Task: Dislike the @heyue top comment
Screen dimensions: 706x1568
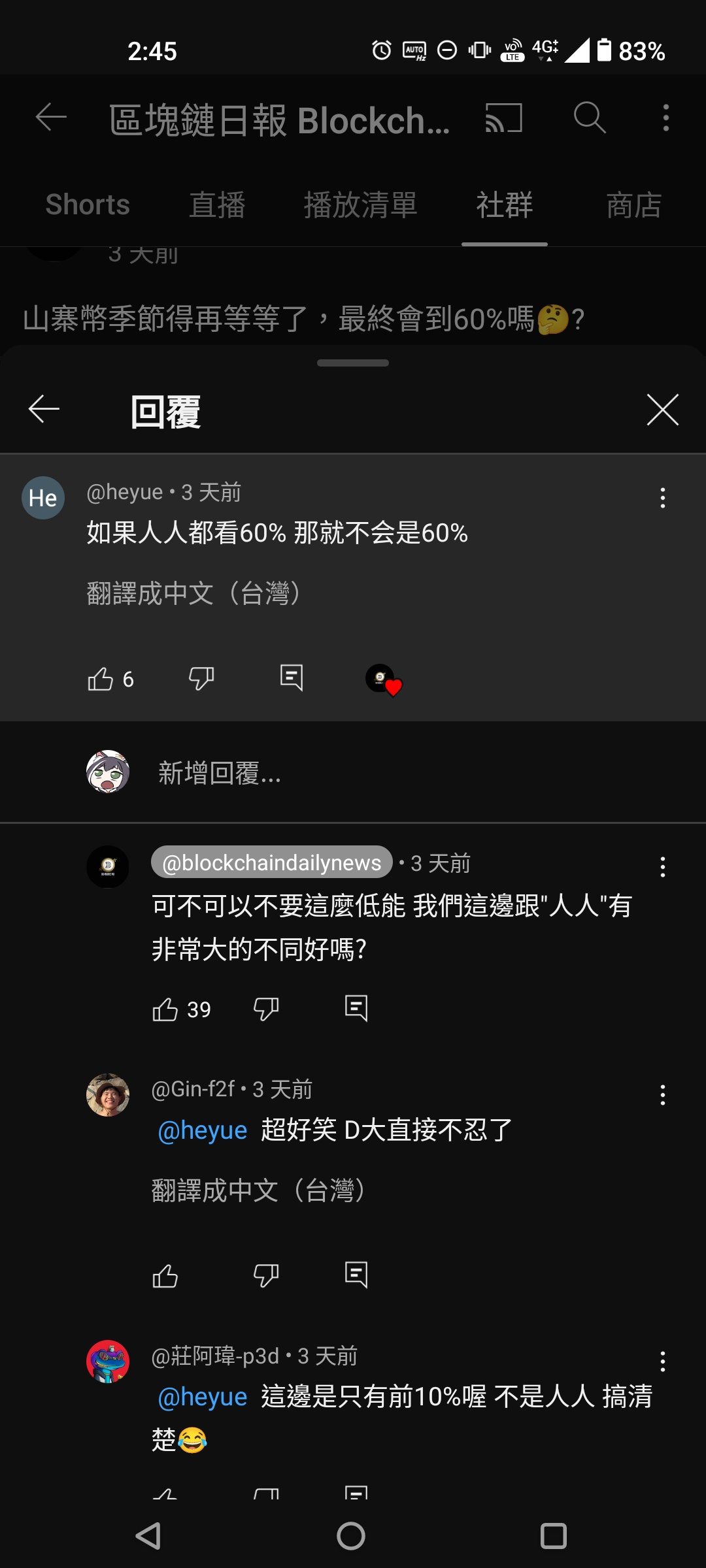Action: (x=201, y=679)
